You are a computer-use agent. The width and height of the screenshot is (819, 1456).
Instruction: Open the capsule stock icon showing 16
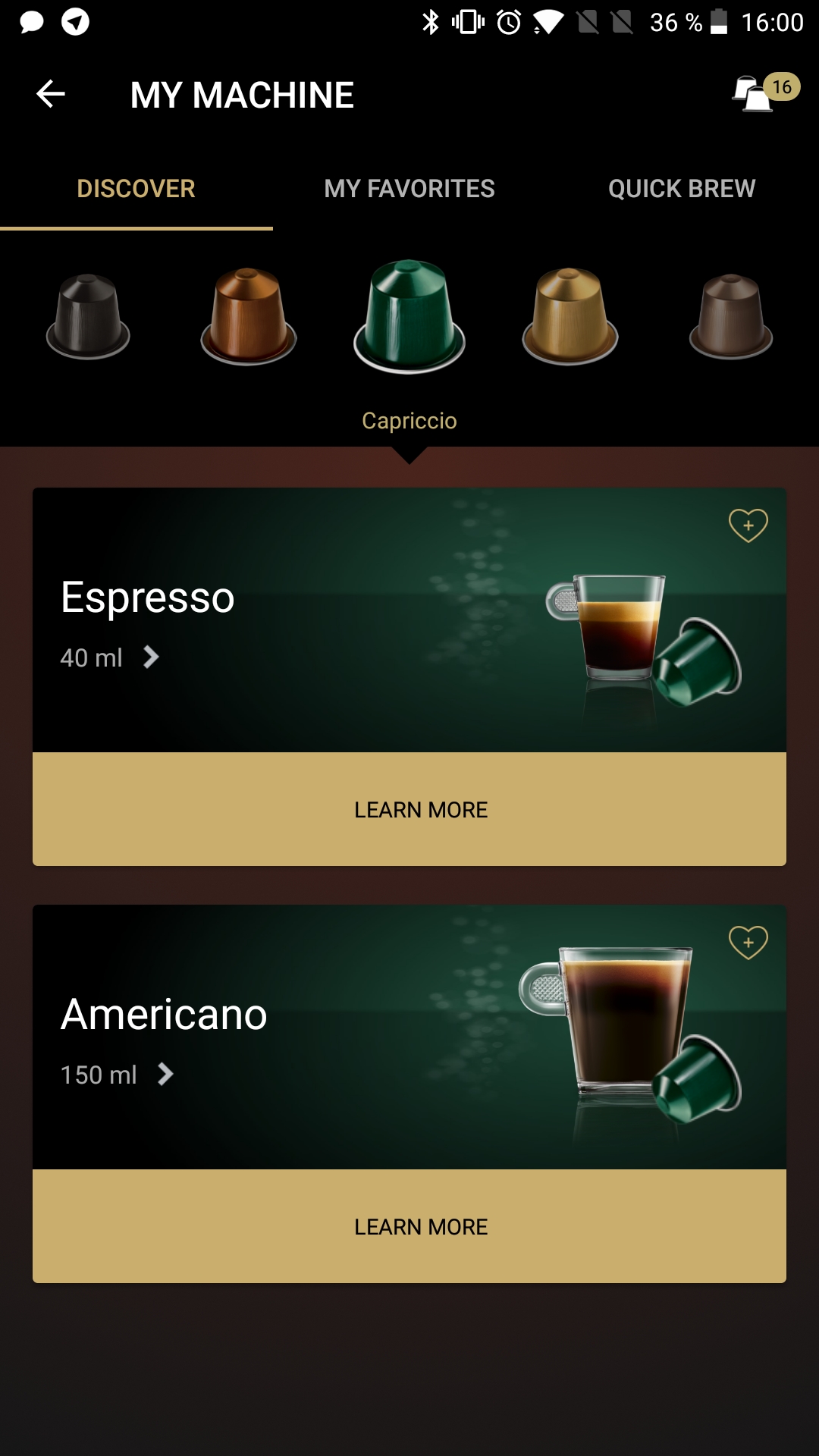(765, 93)
